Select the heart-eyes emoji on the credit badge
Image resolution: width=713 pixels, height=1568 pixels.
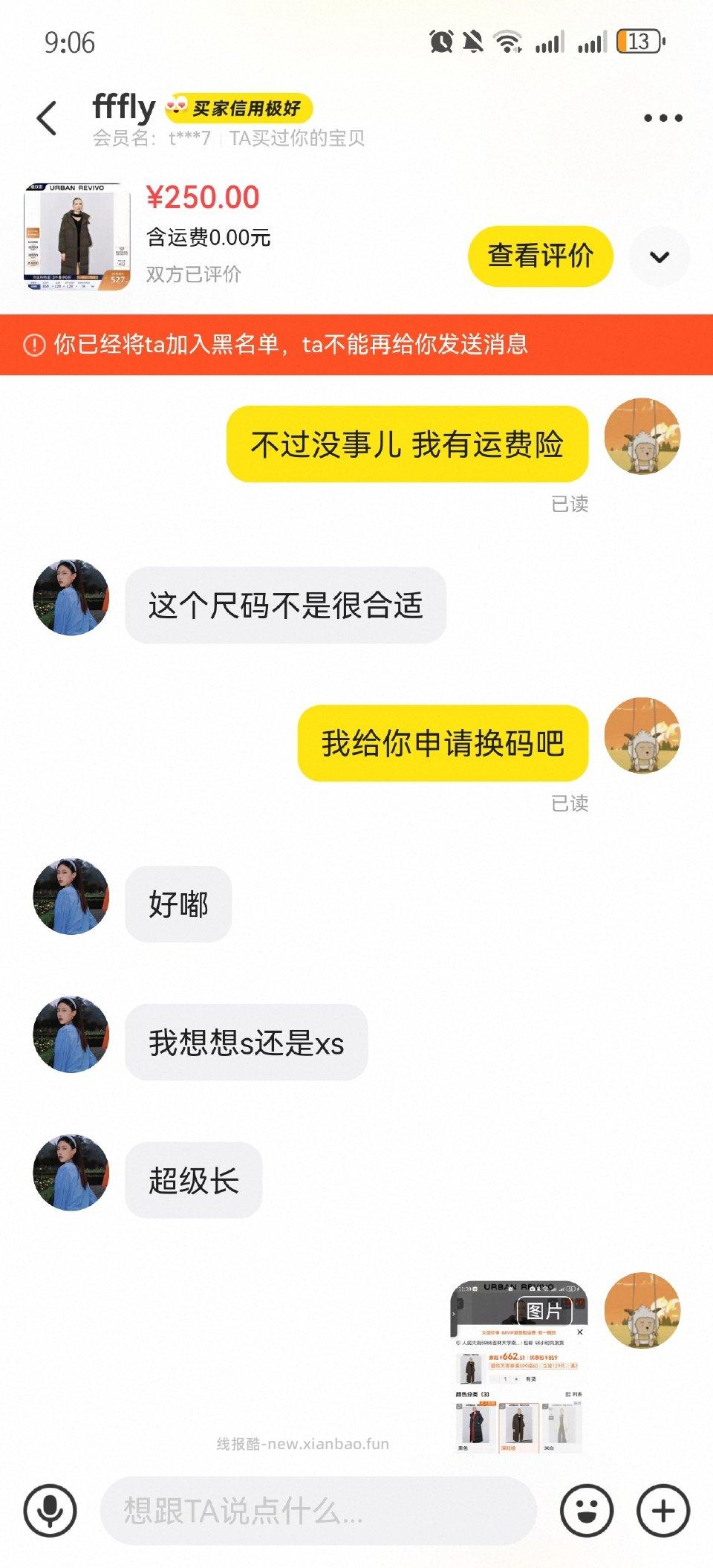point(176,107)
